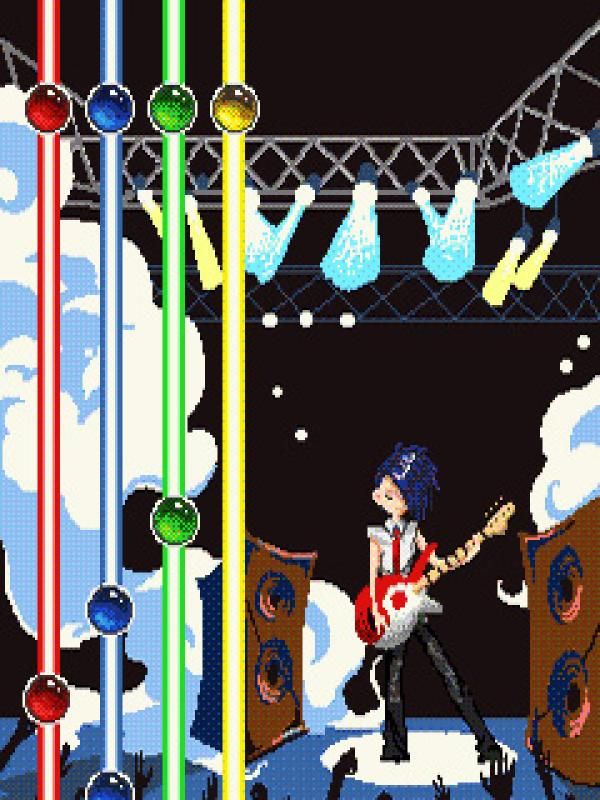The height and width of the screenshot is (800, 600).
Task: Hit the red target orb in the four-orb row
Action: 47,107
